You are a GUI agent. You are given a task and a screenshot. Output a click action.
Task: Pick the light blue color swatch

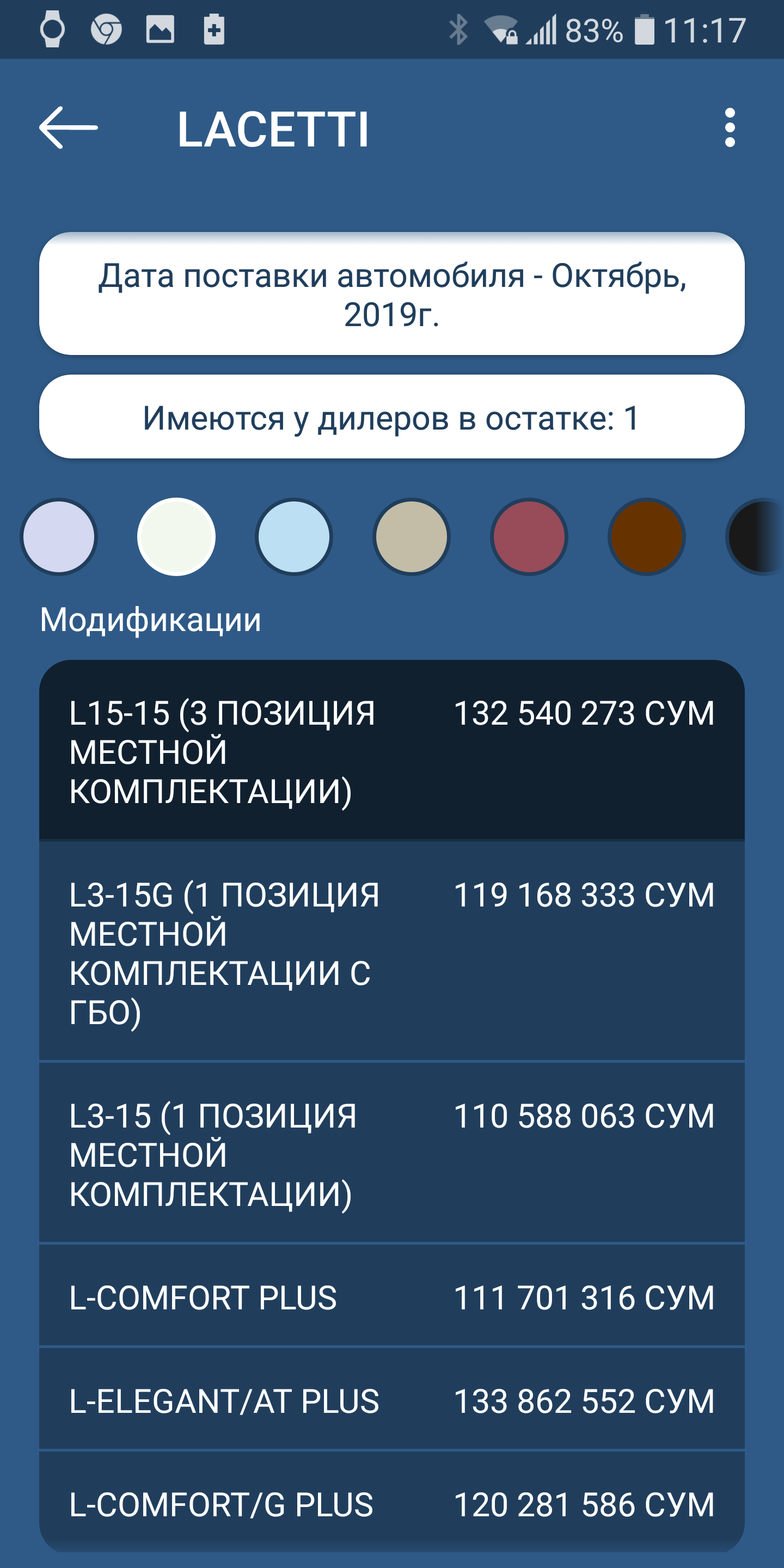click(293, 537)
